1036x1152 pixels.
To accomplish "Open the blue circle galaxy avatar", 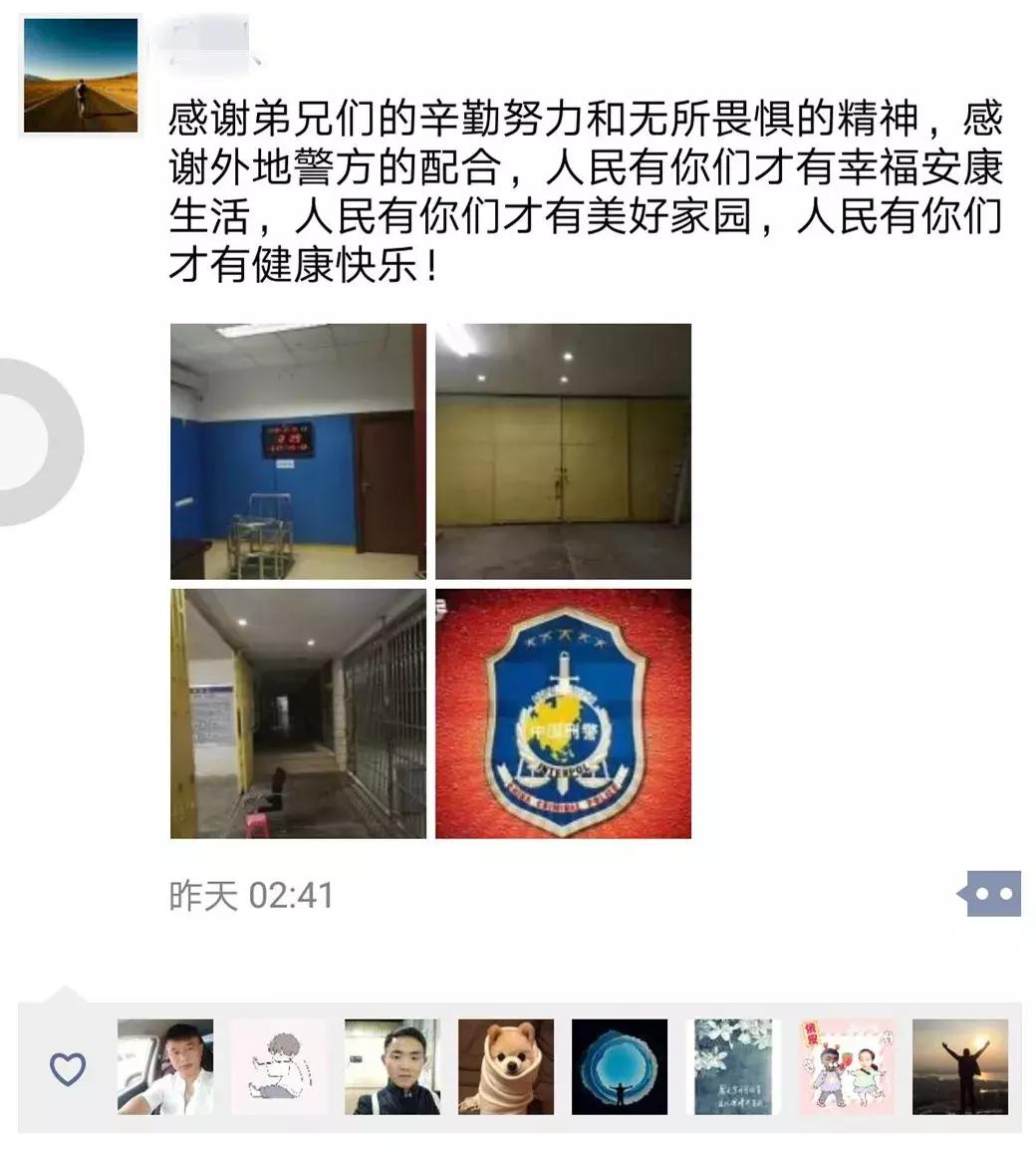I will click(x=618, y=1068).
